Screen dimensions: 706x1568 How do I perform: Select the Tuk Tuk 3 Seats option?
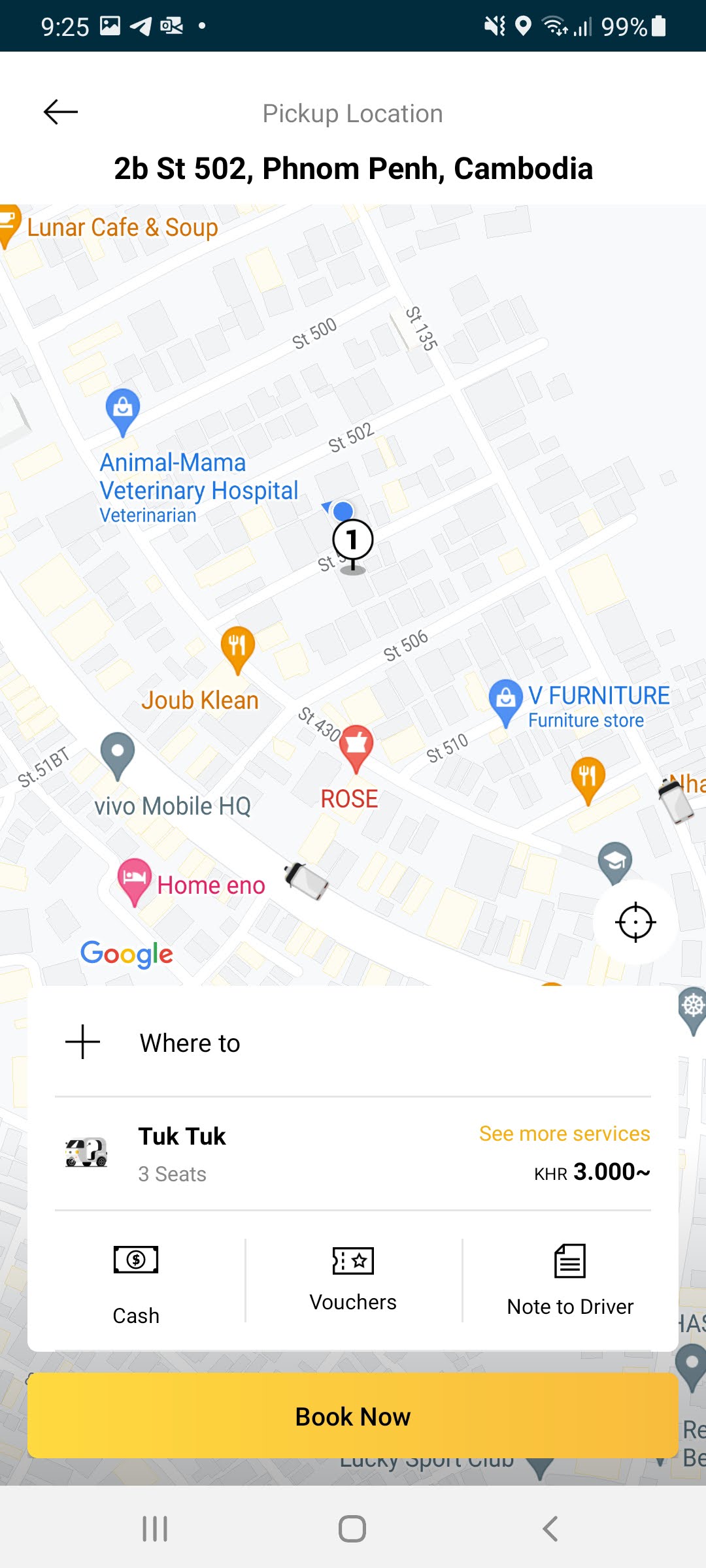pos(183,1154)
